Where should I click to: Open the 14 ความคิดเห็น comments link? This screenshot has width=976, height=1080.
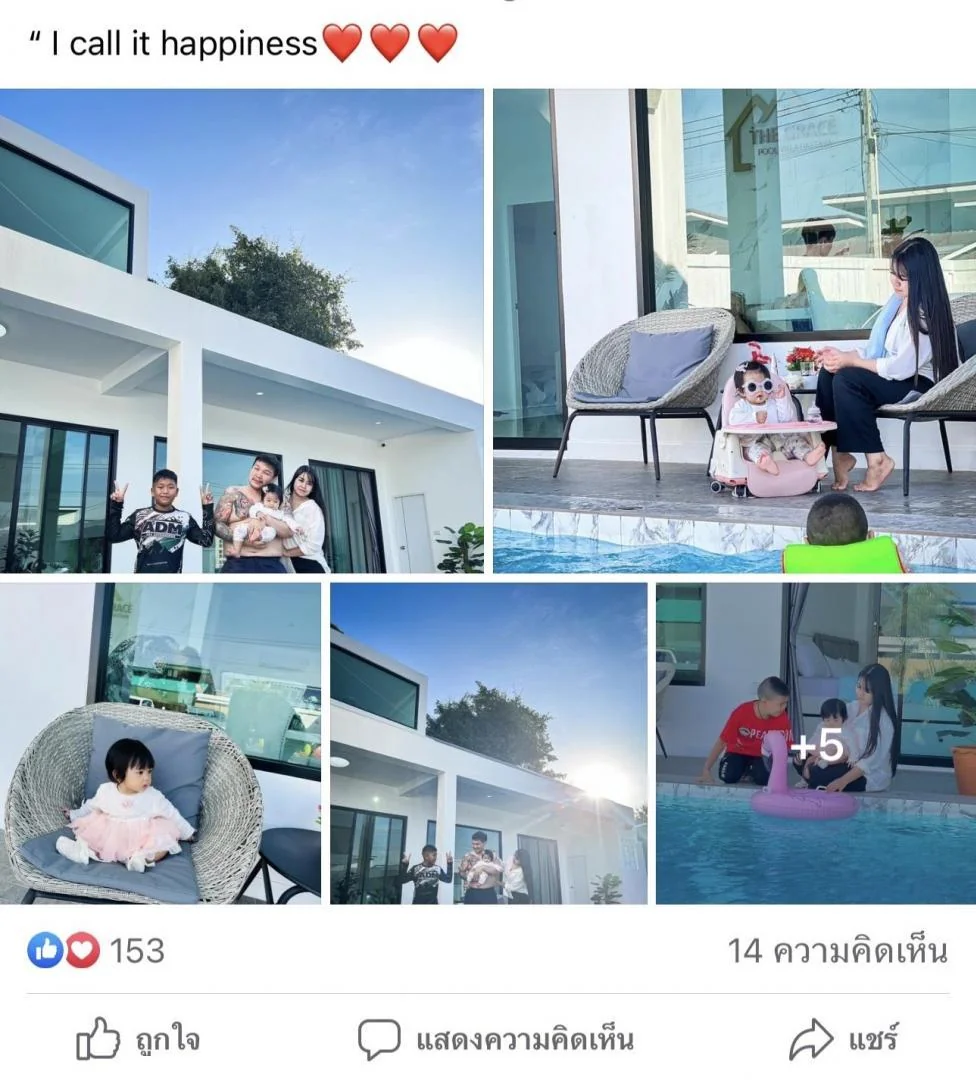point(838,951)
